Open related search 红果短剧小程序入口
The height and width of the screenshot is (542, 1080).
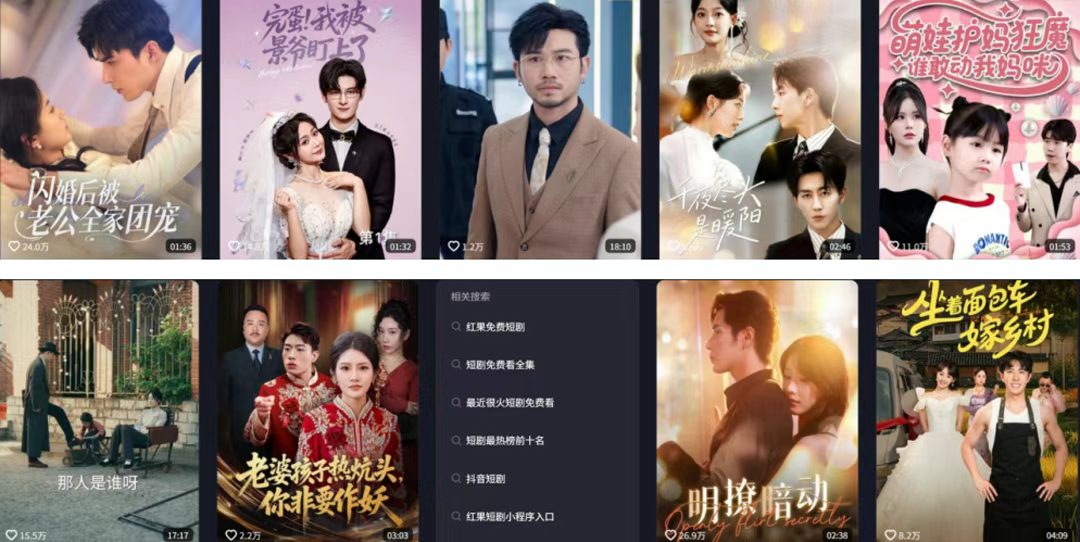[509, 517]
